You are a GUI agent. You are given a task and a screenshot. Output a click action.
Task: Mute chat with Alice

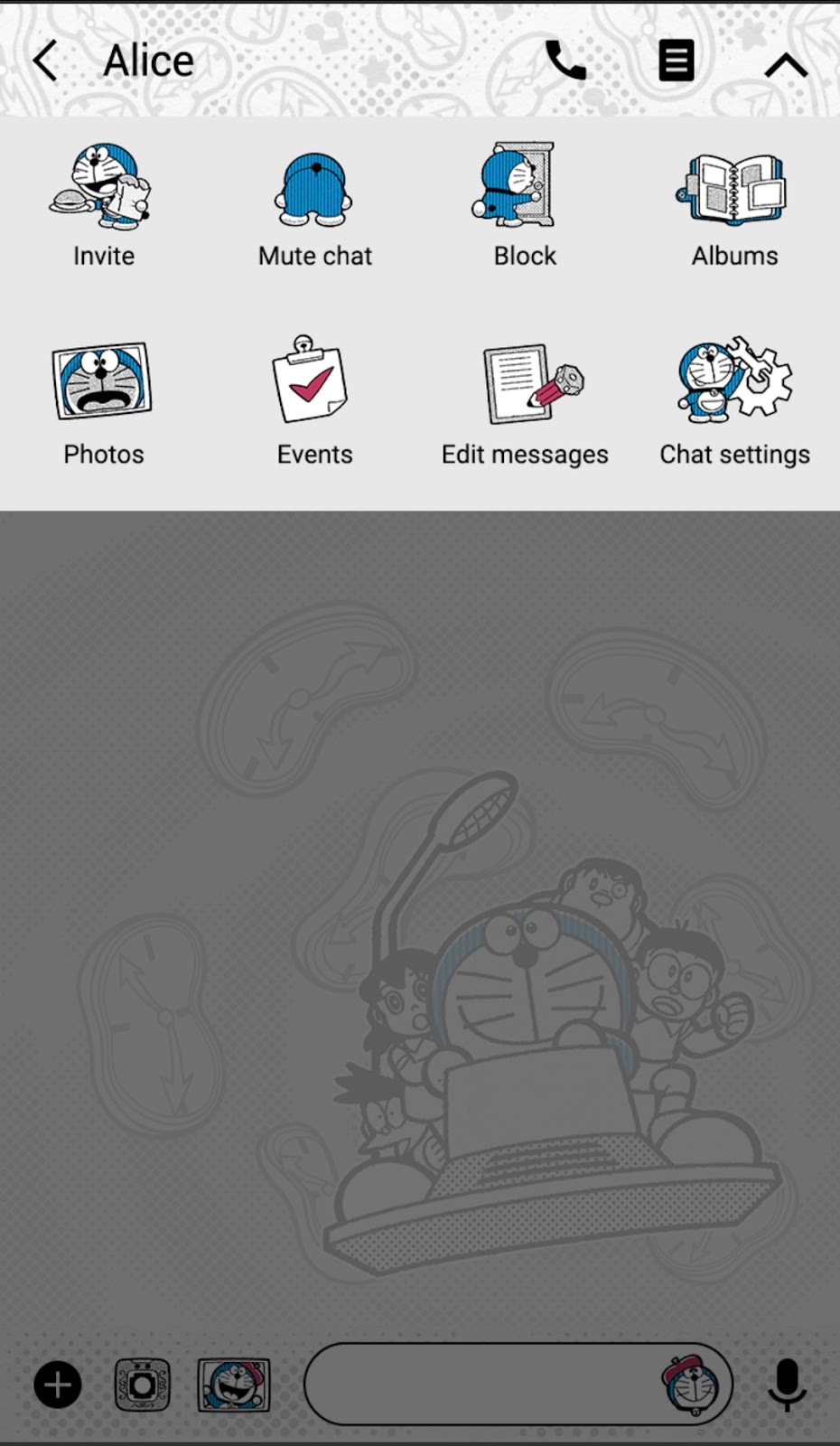click(314, 205)
